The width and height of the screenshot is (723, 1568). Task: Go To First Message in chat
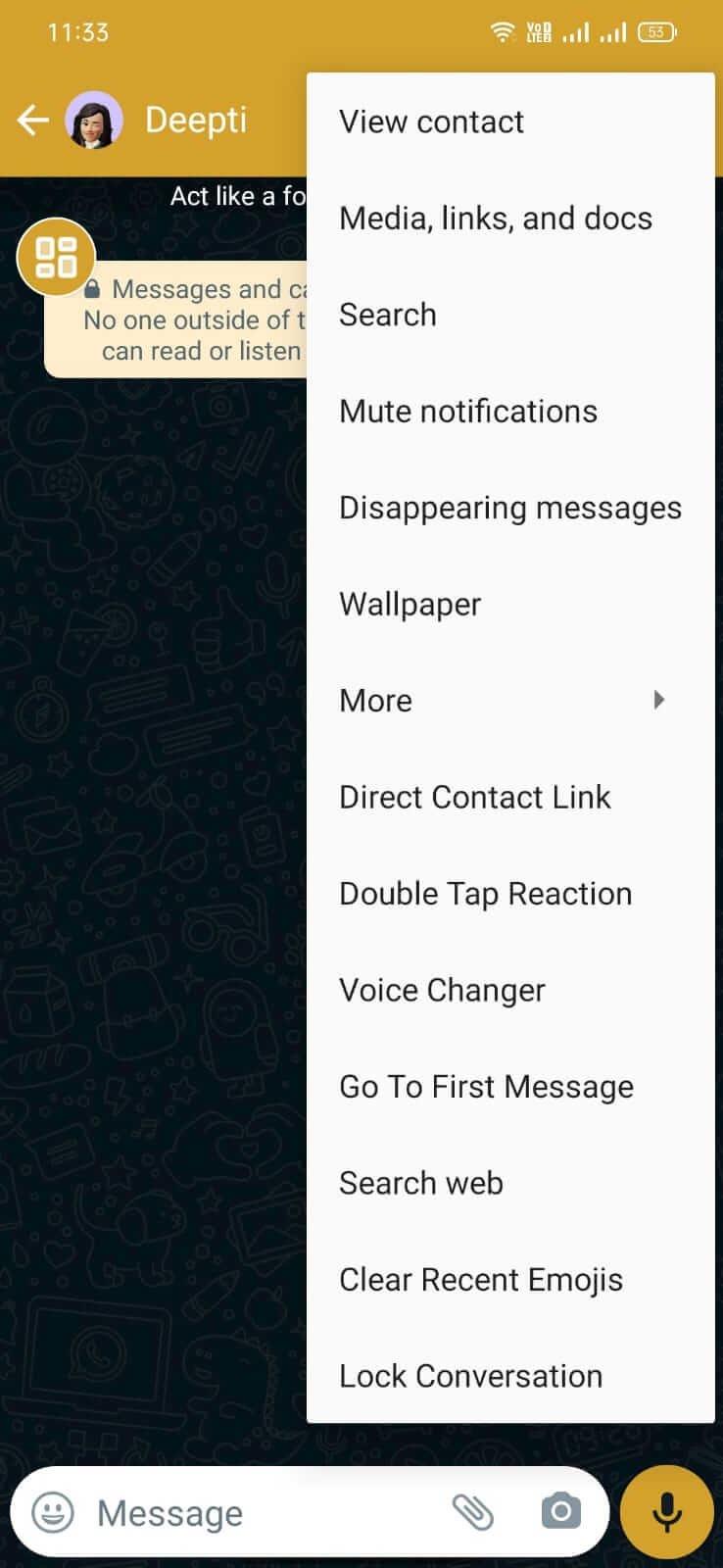pos(486,1086)
